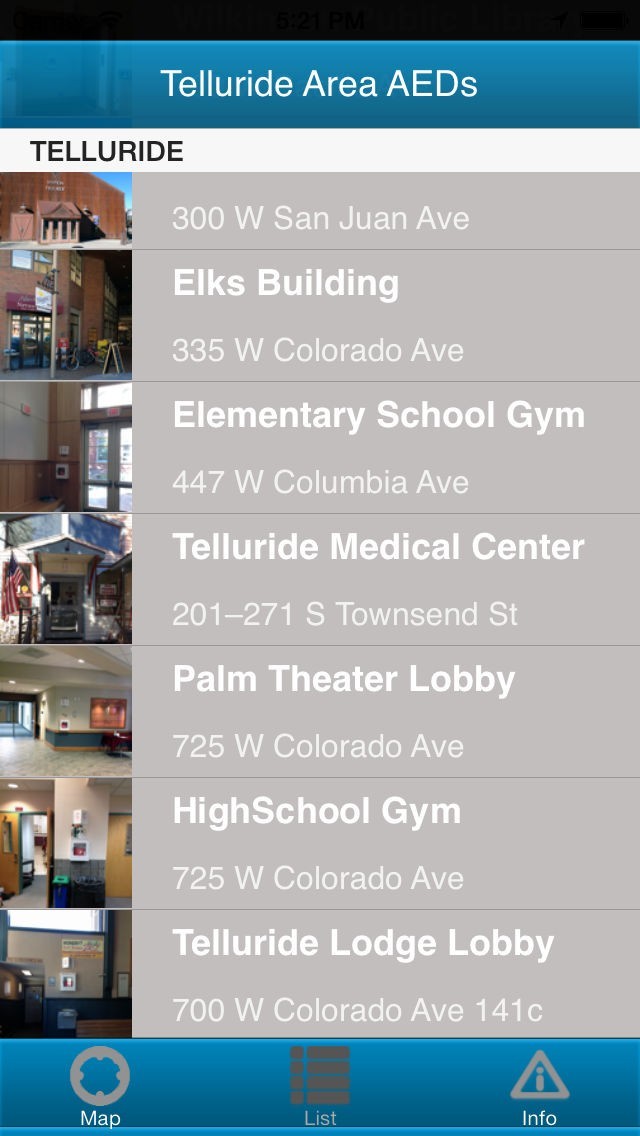Screen dimensions: 640x1136
Task: Switch to the Map tab
Action: pos(100,1087)
